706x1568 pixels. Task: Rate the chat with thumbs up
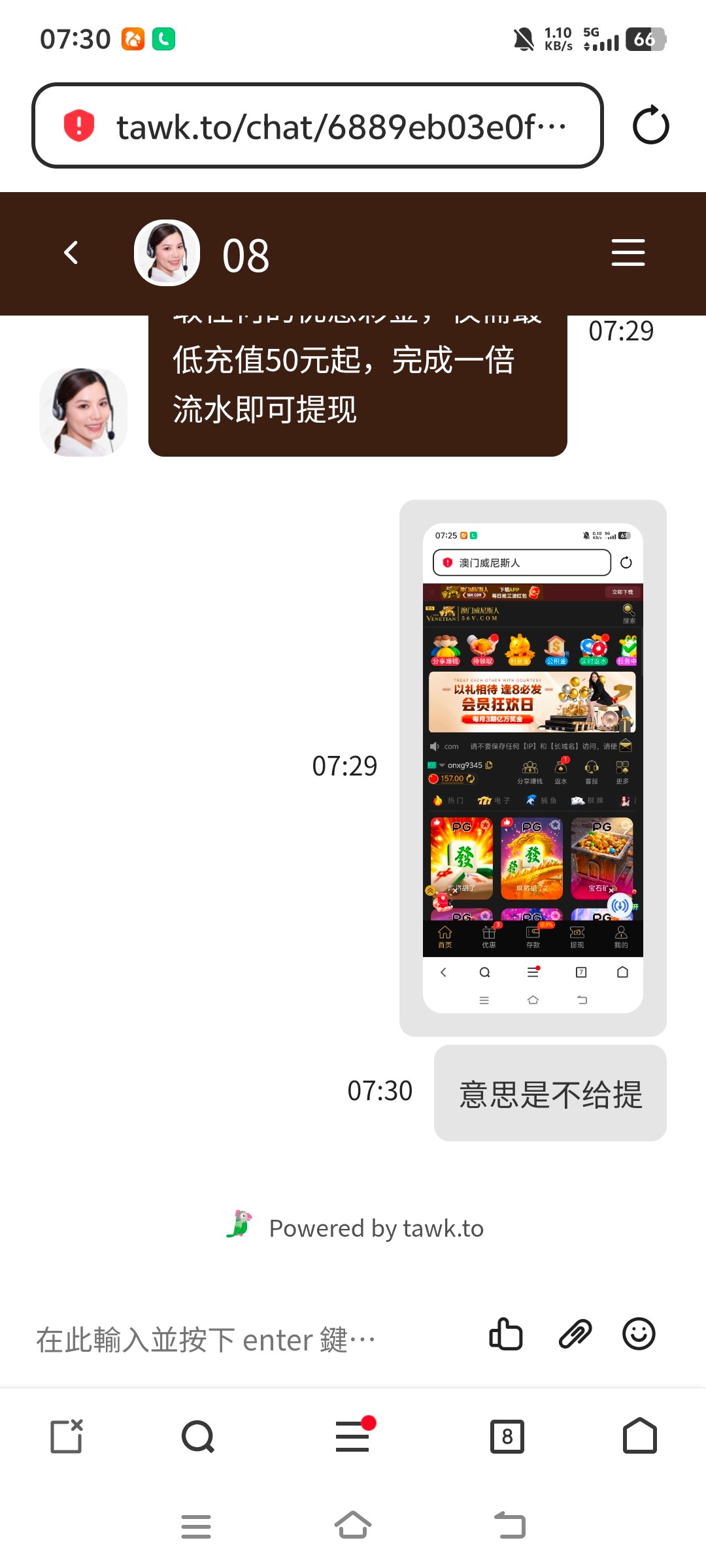[506, 1334]
